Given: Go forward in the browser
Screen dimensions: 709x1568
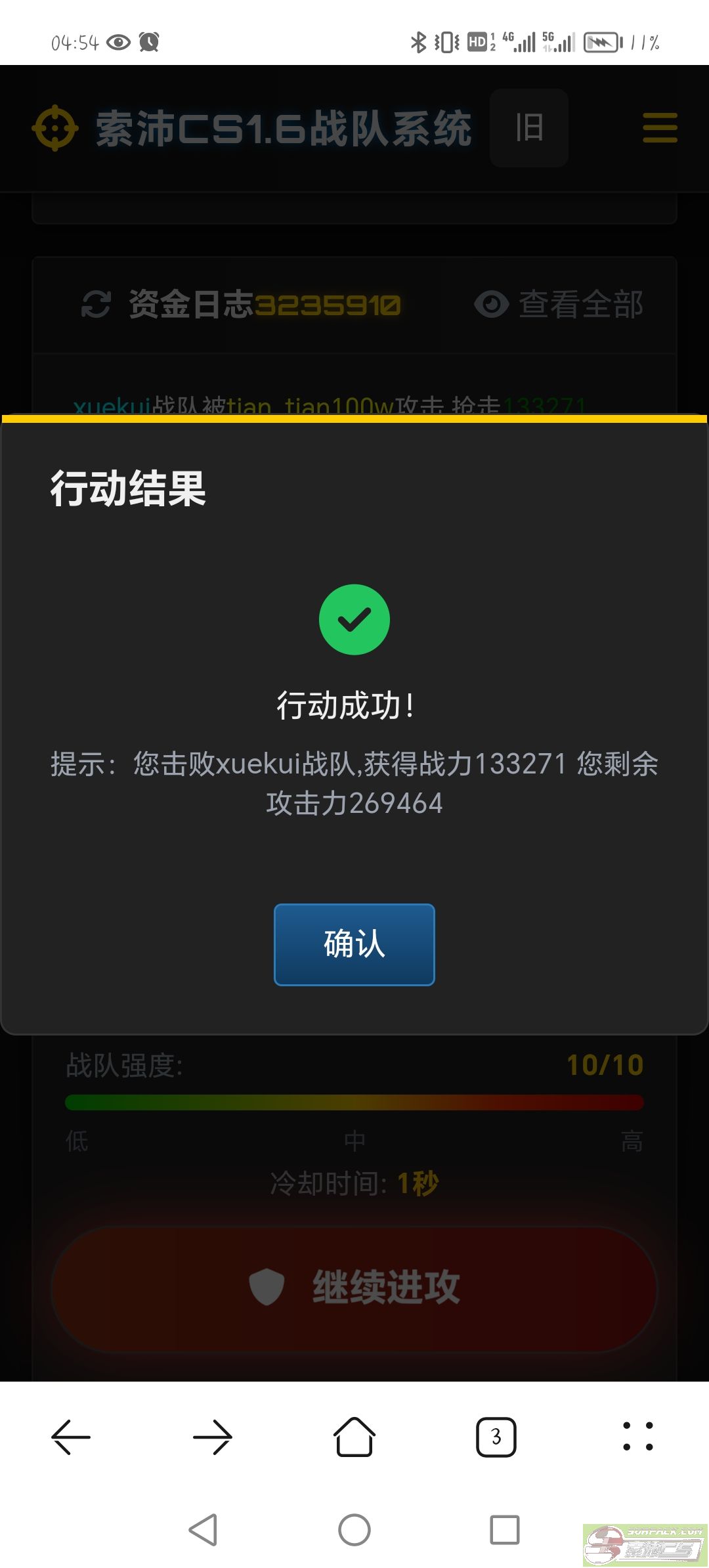Looking at the screenshot, I should [x=213, y=1437].
